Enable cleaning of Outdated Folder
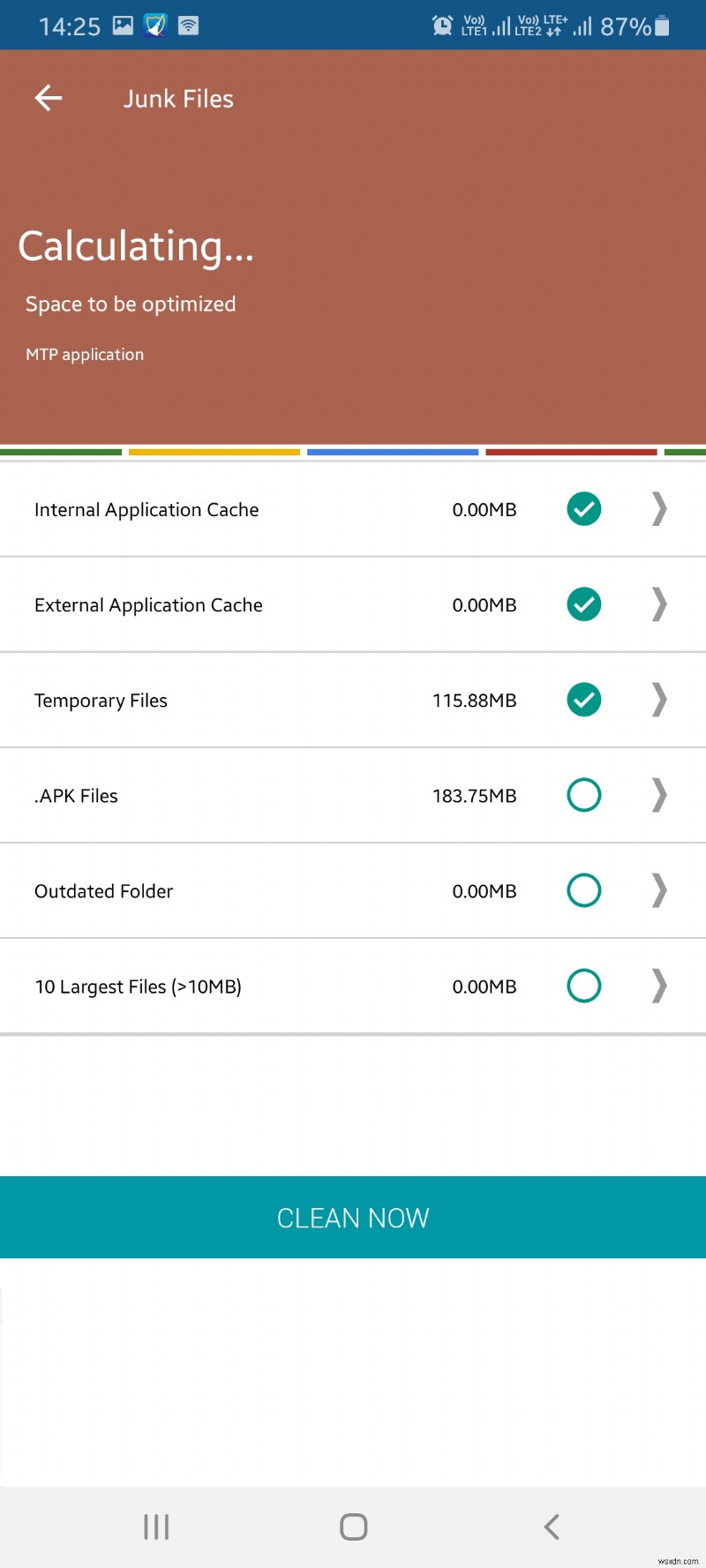 pos(582,890)
